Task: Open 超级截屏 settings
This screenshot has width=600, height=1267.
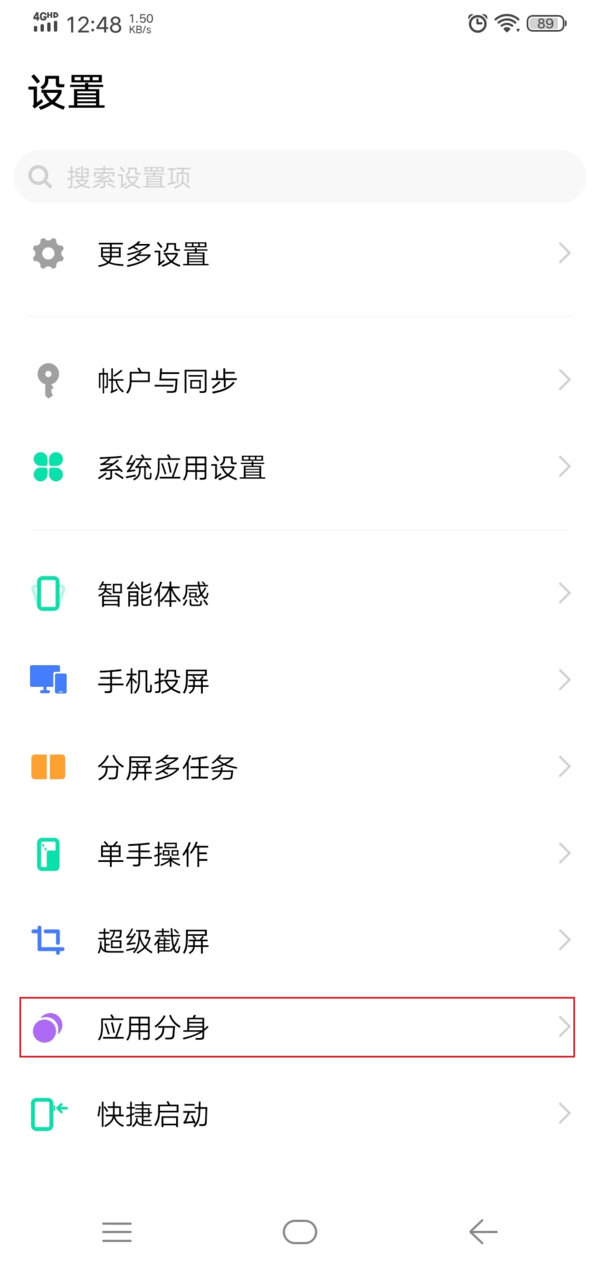Action: [x=300, y=940]
